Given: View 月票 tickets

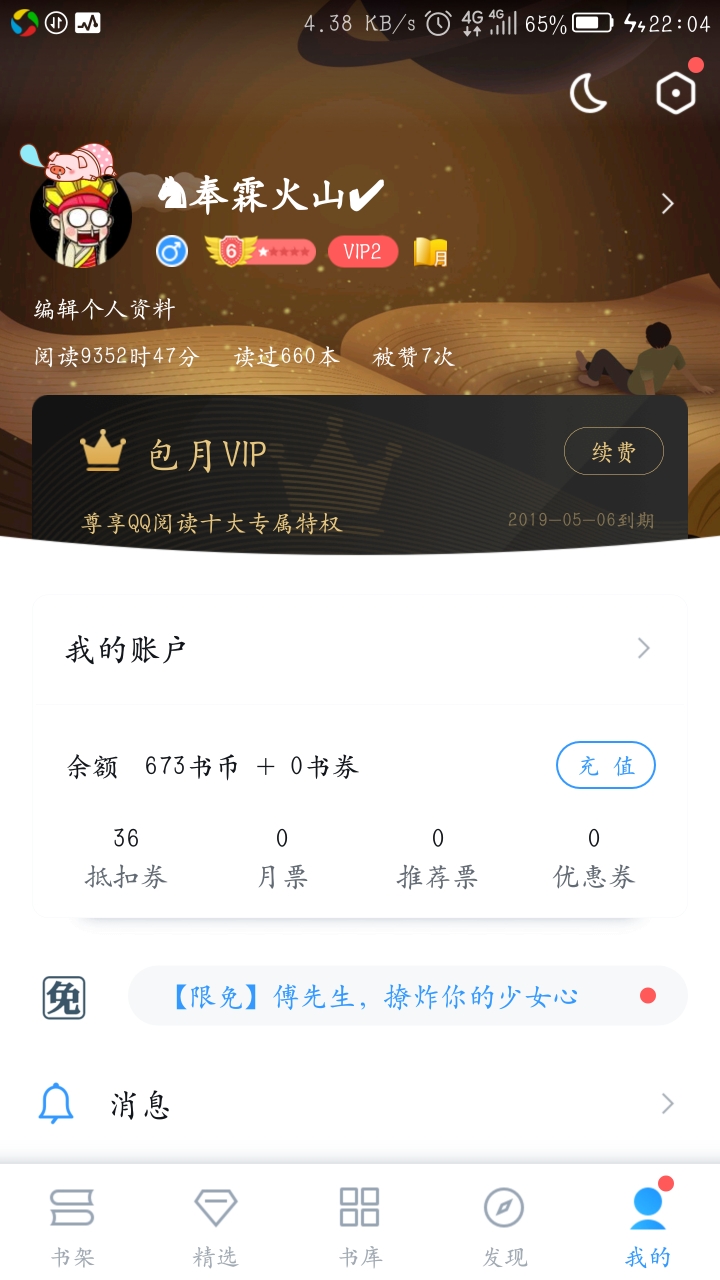Looking at the screenshot, I should point(282,859).
